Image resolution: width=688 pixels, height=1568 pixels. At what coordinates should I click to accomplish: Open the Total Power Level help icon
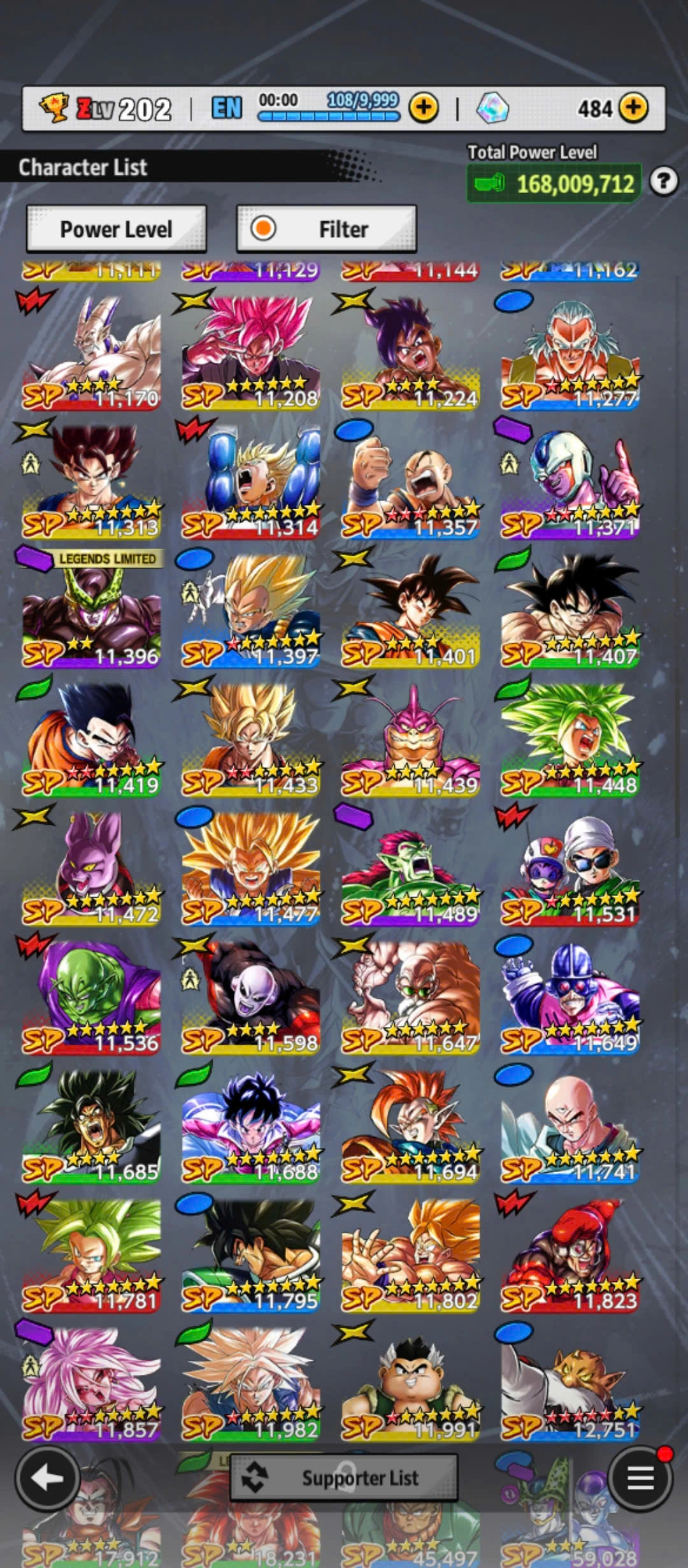[x=663, y=182]
